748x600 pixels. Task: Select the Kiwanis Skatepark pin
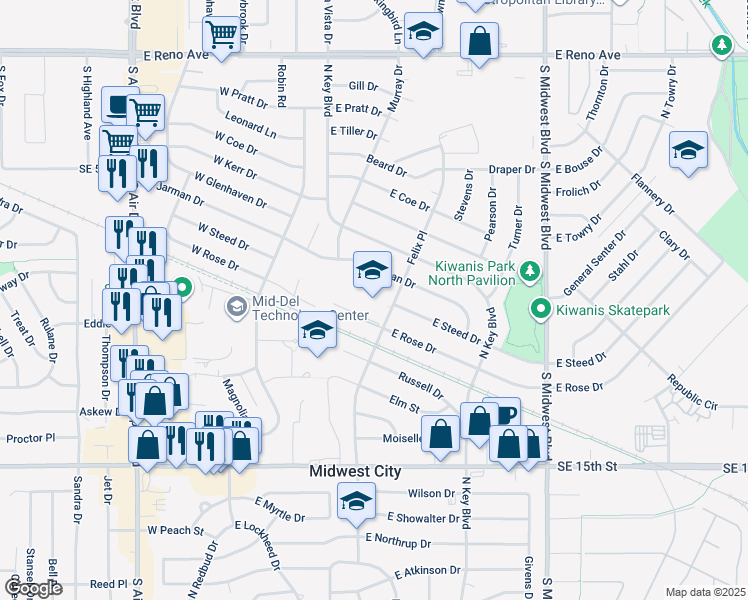pyautogui.click(x=541, y=309)
